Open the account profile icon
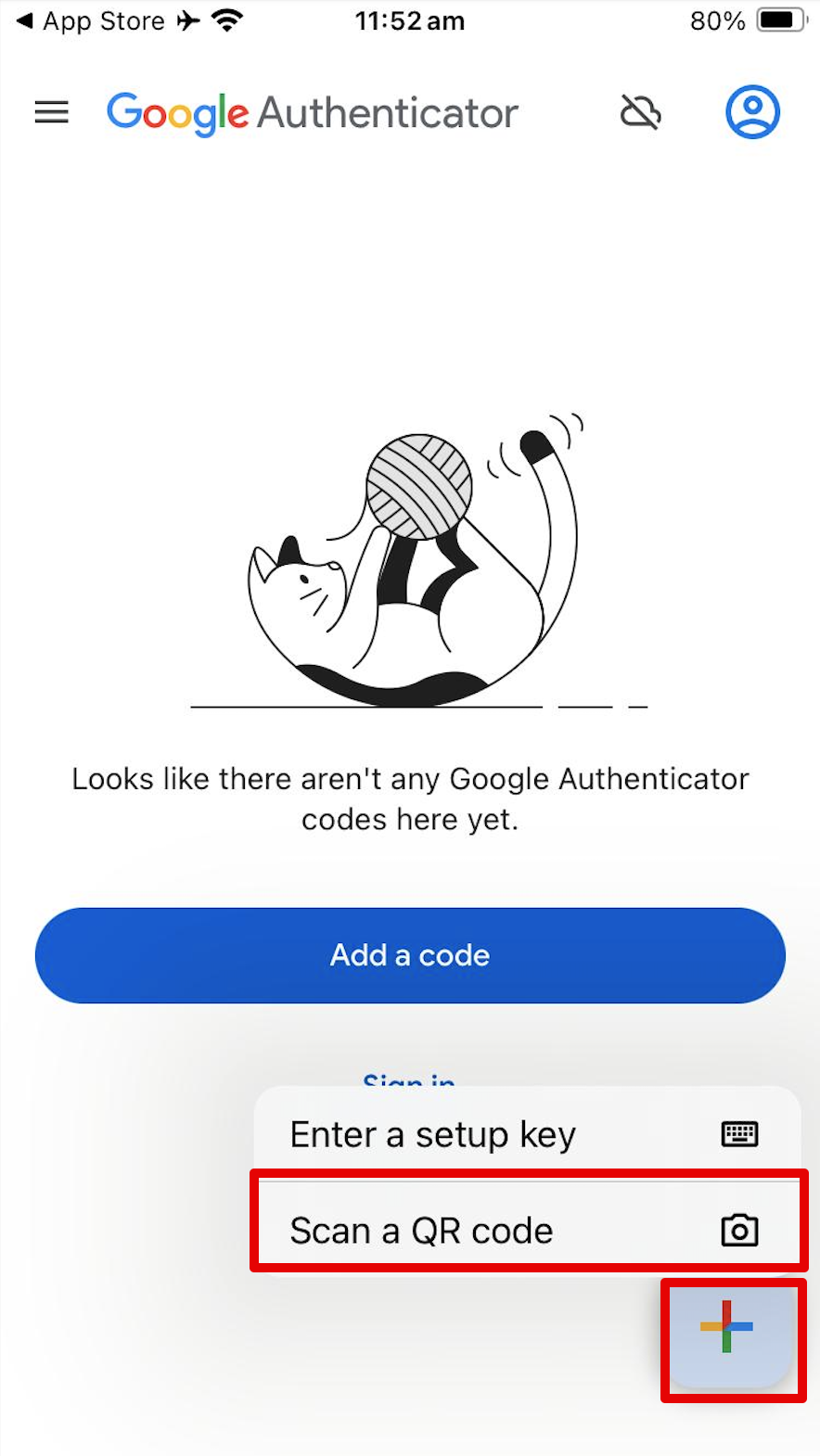This screenshot has height=1456, width=820. [x=752, y=112]
